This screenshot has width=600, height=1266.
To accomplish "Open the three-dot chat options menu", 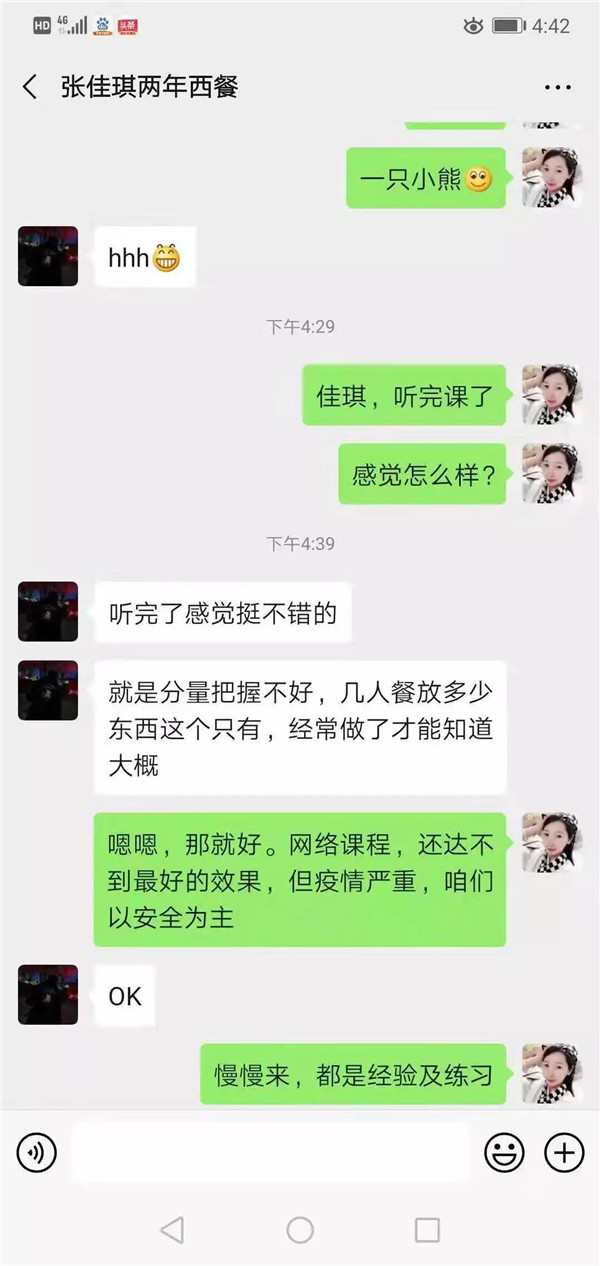I will (x=557, y=88).
